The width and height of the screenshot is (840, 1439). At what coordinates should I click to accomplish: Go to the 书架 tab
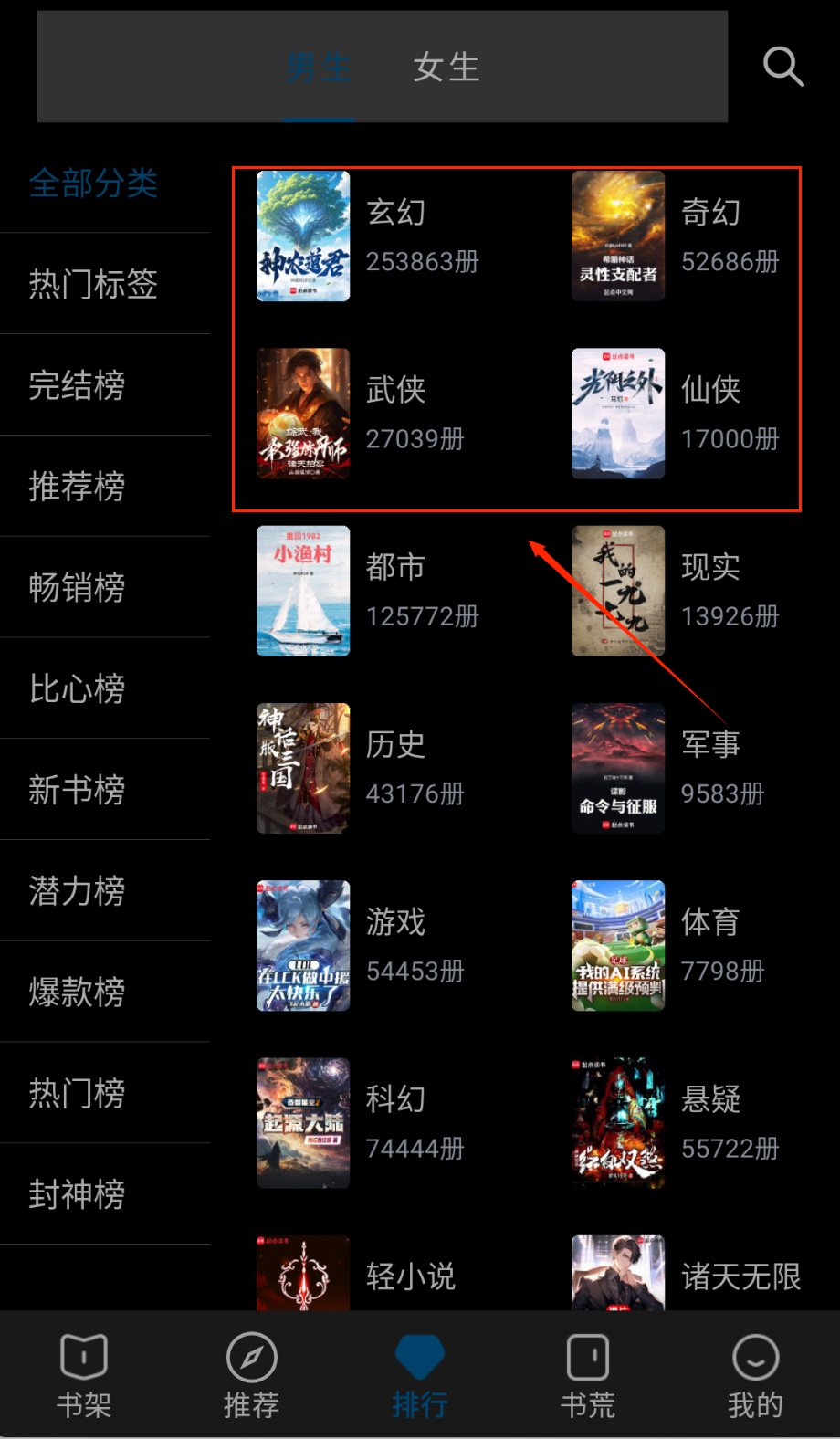(84, 1376)
